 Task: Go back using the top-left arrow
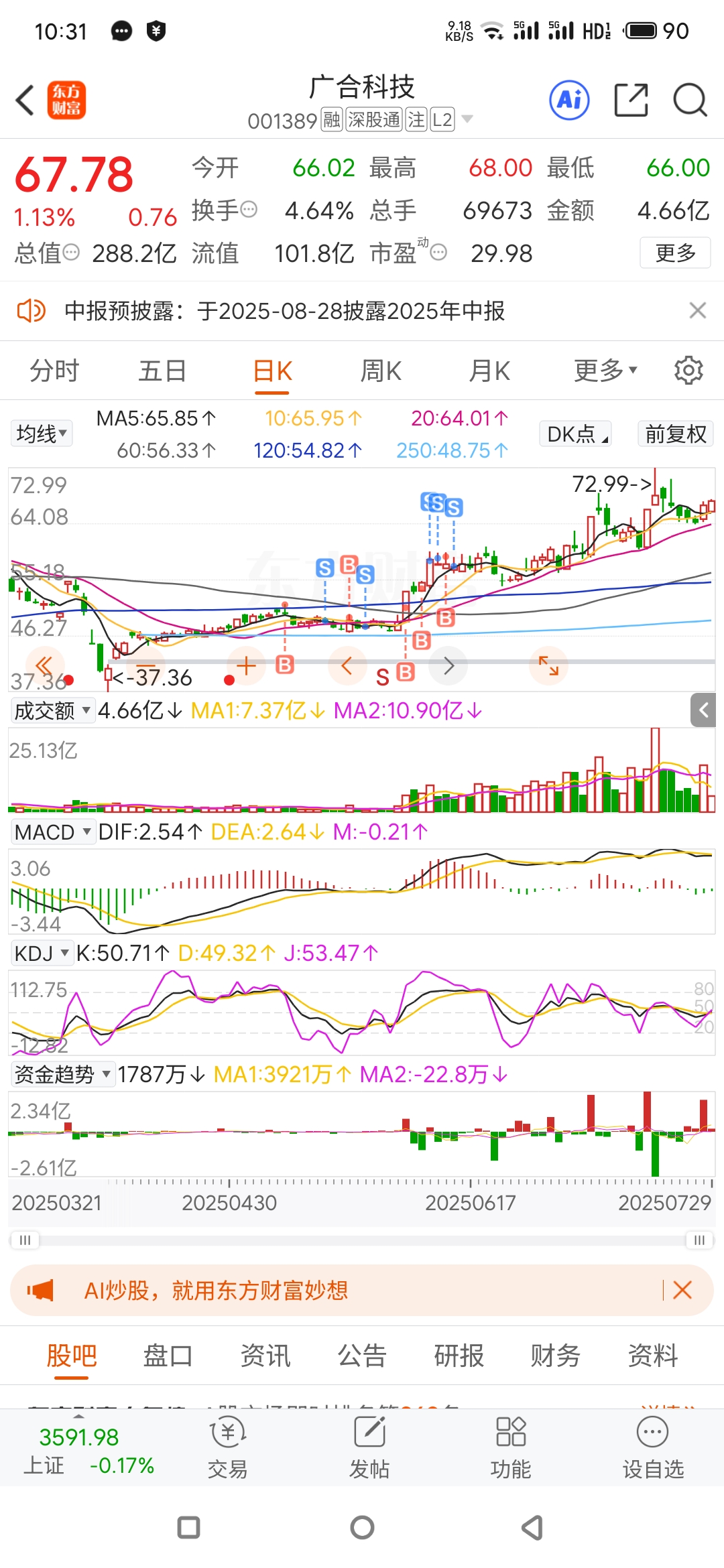(x=25, y=101)
